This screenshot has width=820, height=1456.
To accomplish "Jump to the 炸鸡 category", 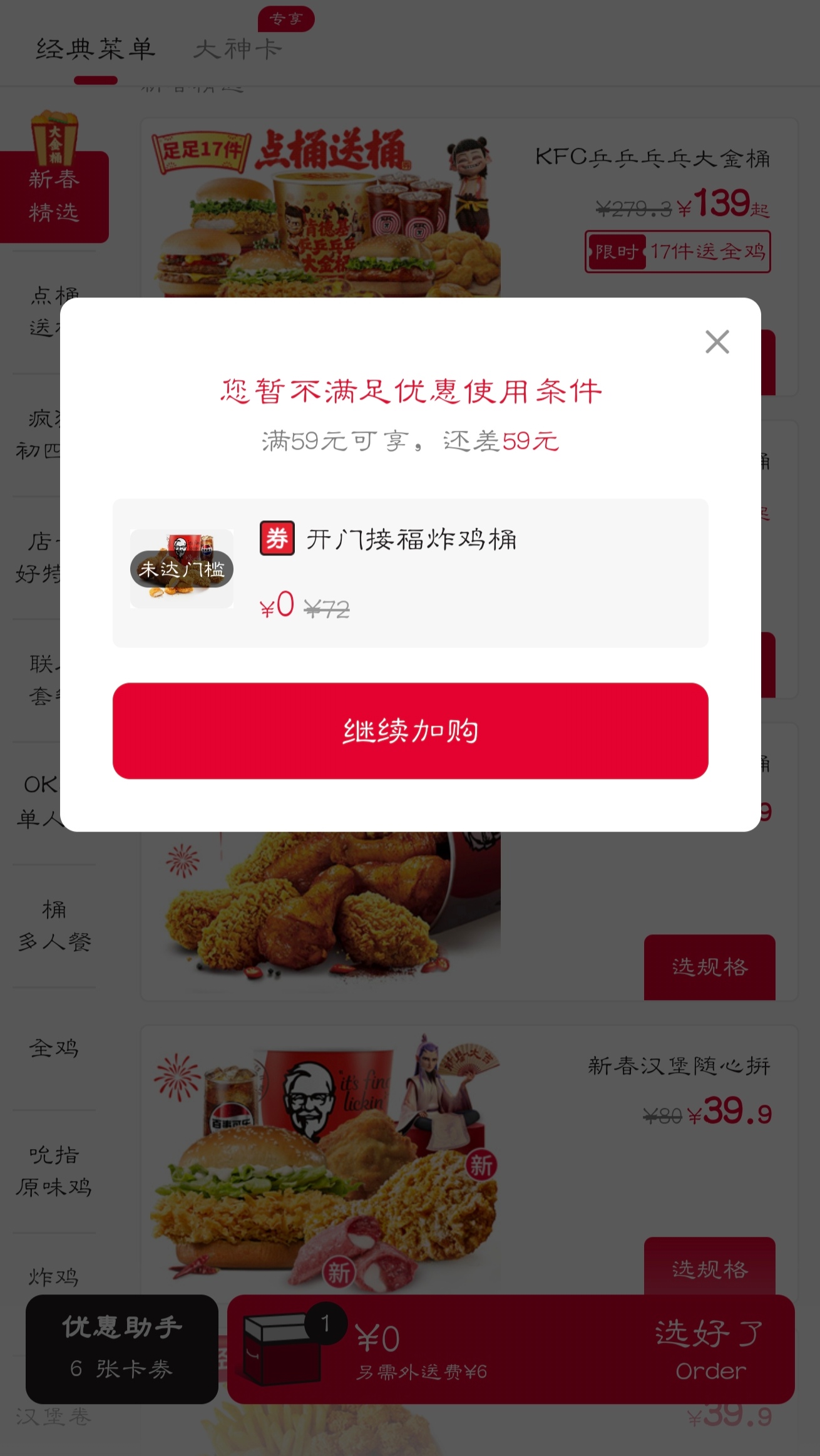I will 54,1276.
